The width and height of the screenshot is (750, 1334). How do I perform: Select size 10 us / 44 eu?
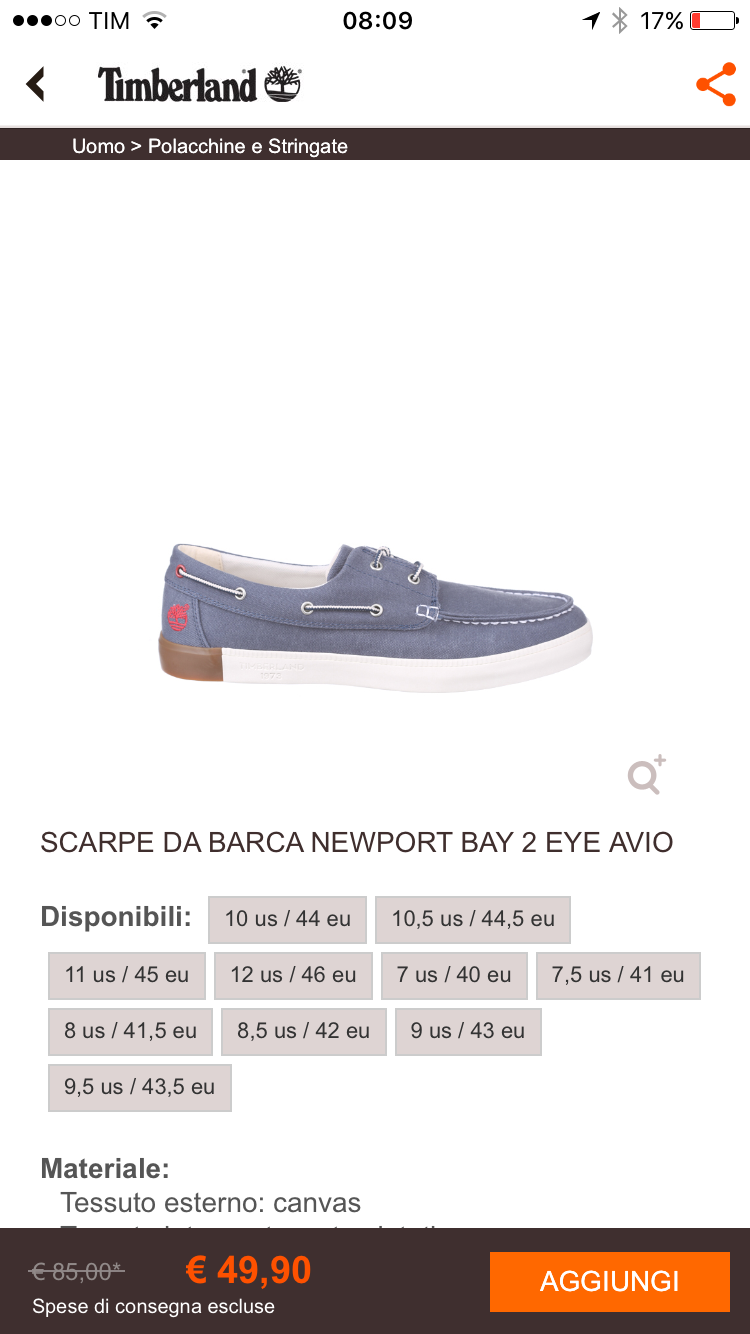coord(287,919)
